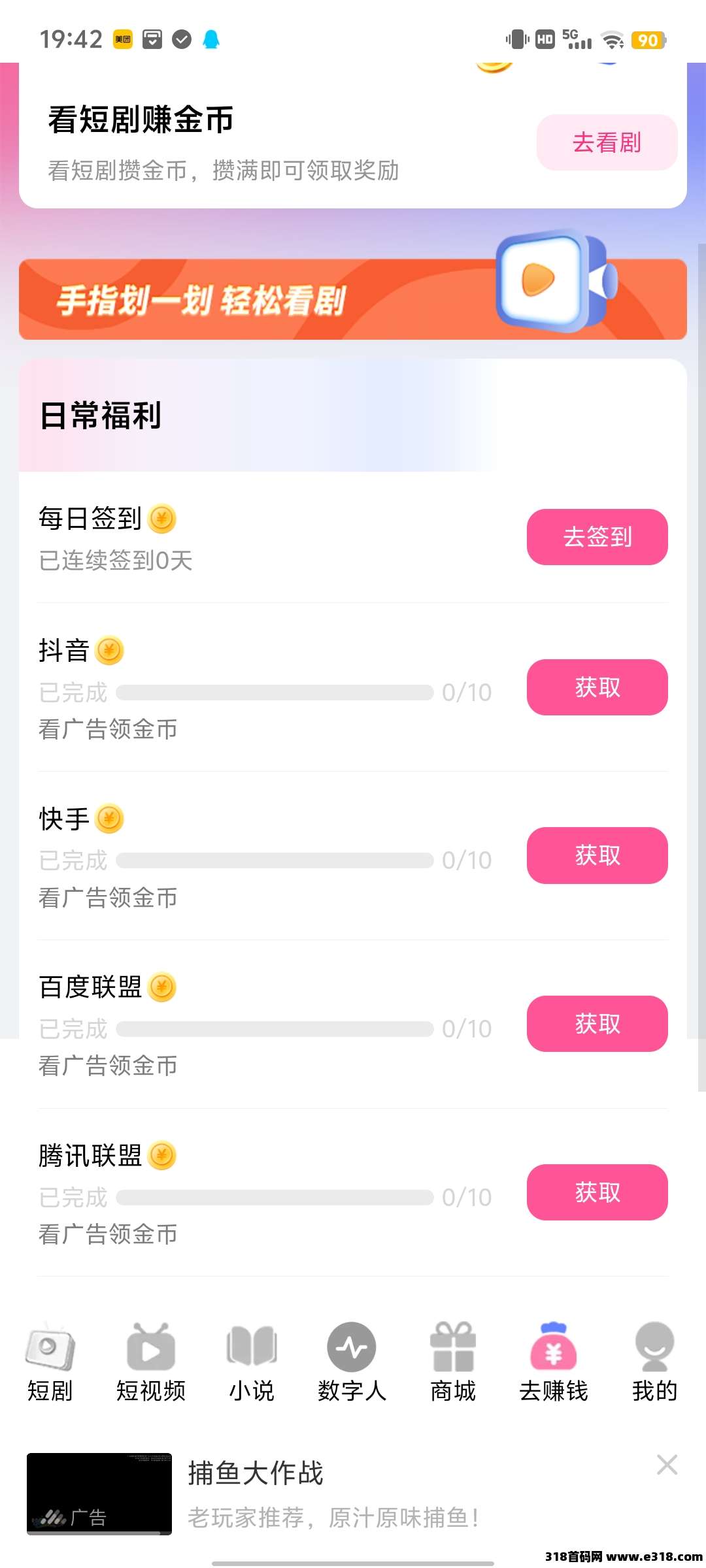
Task: Tap 获取 in the 腾讯联盟 row
Action: click(x=597, y=1192)
